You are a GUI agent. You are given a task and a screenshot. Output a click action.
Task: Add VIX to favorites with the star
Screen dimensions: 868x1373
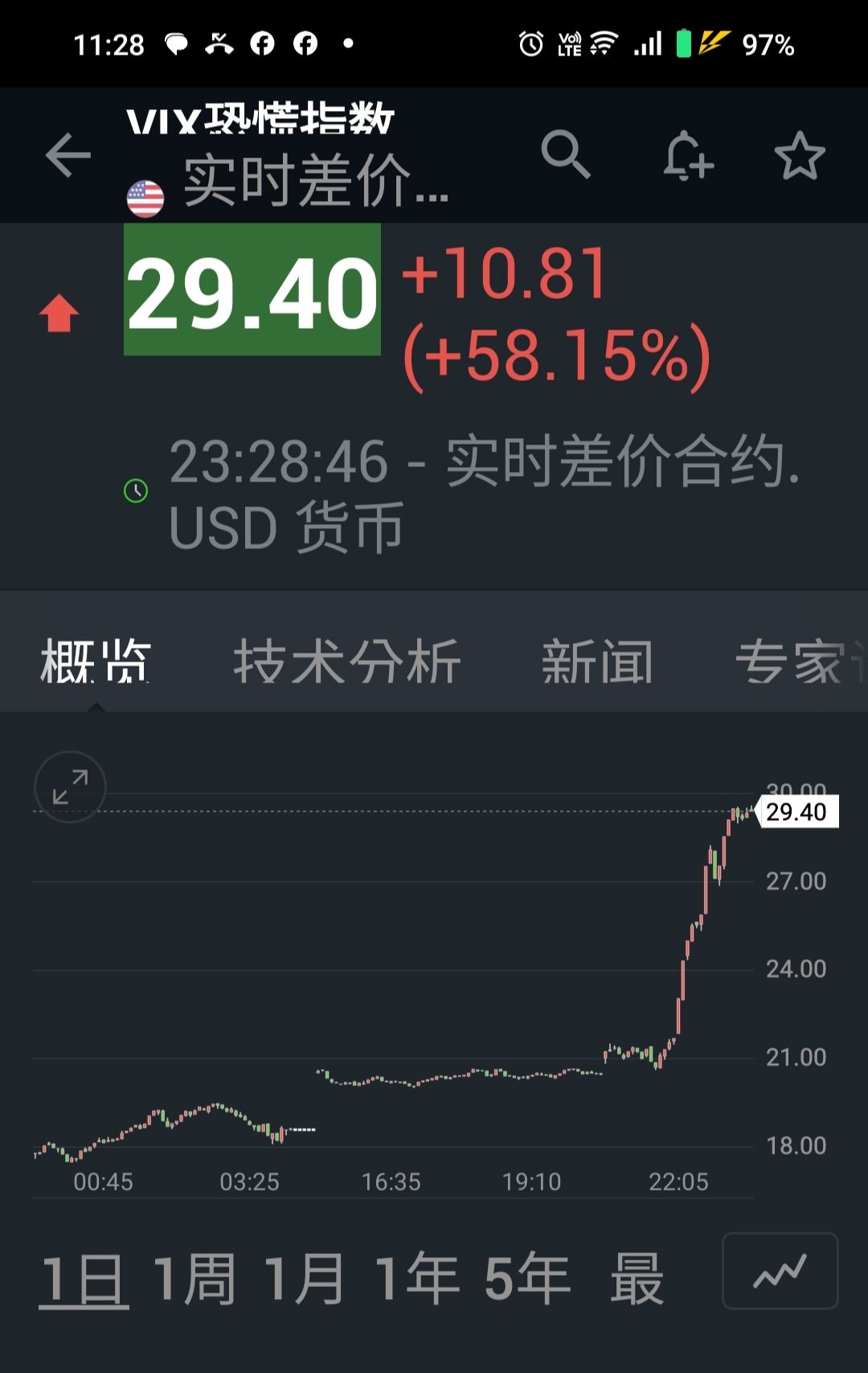tap(800, 155)
